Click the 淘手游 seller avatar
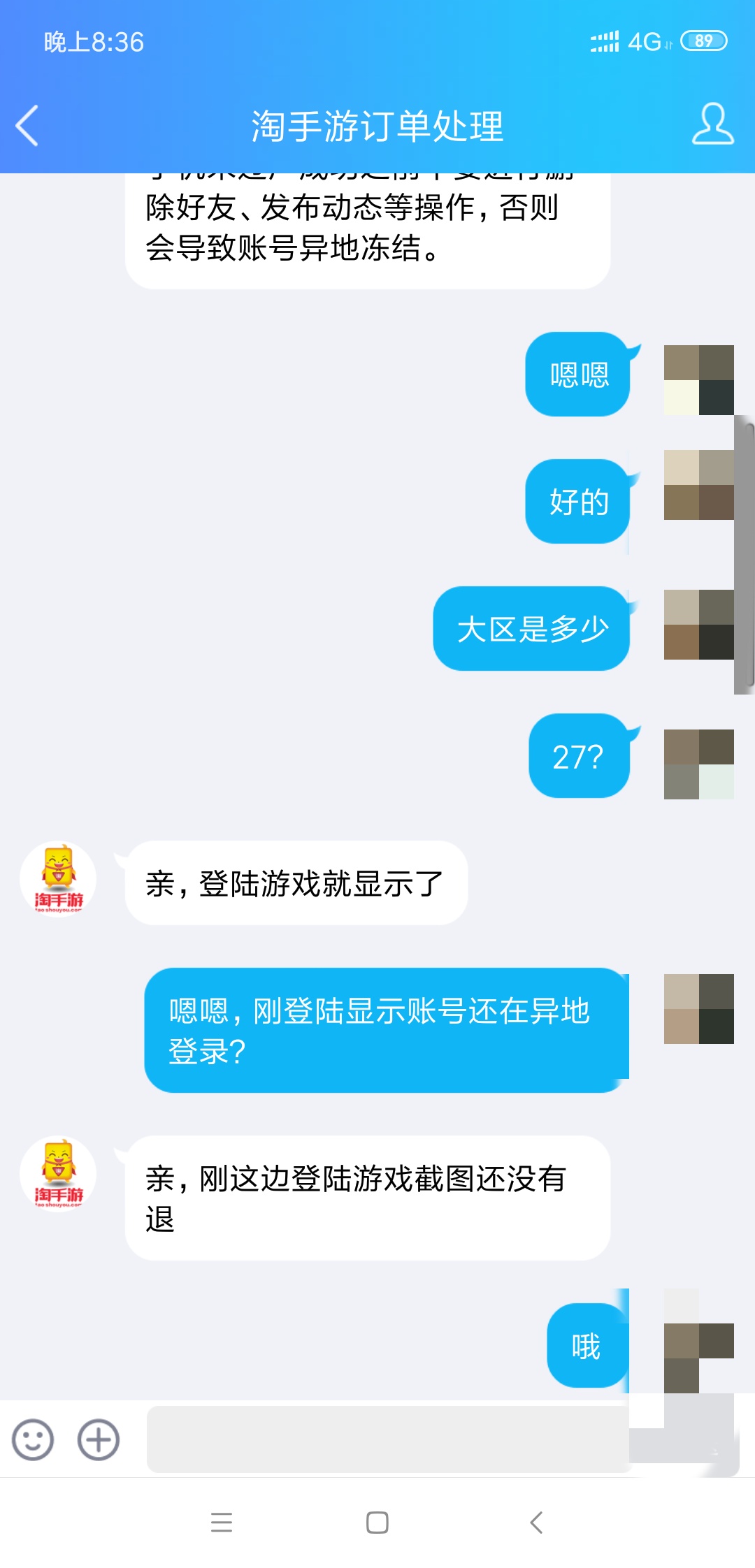The image size is (755, 1568). (x=58, y=879)
